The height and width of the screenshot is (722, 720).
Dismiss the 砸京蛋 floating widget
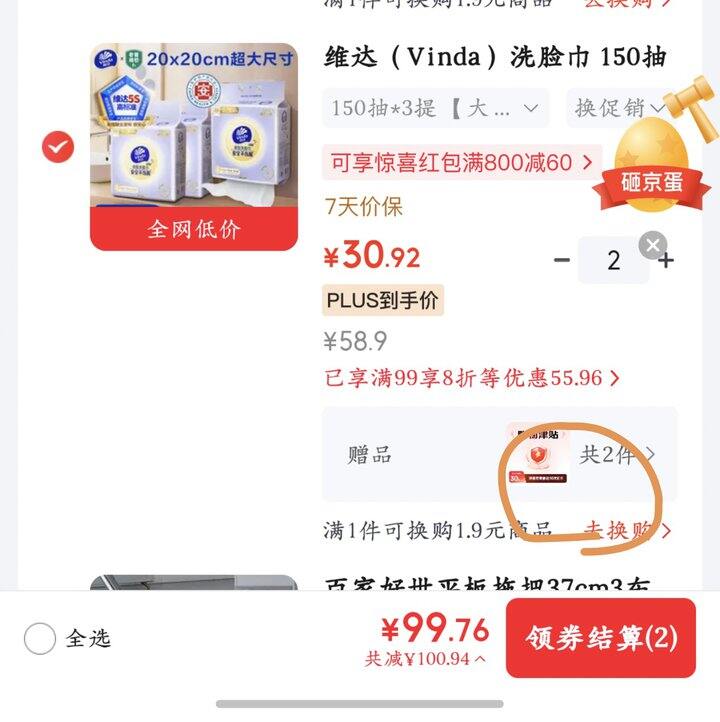coord(653,245)
